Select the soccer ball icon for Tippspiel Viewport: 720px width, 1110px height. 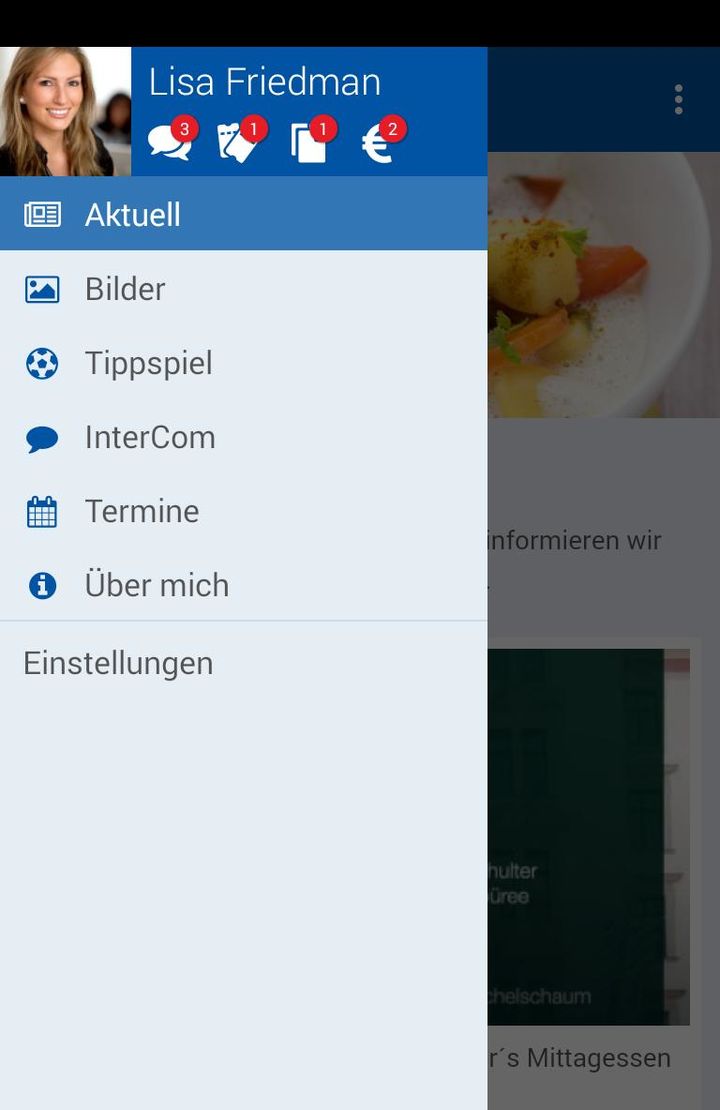[x=40, y=362]
